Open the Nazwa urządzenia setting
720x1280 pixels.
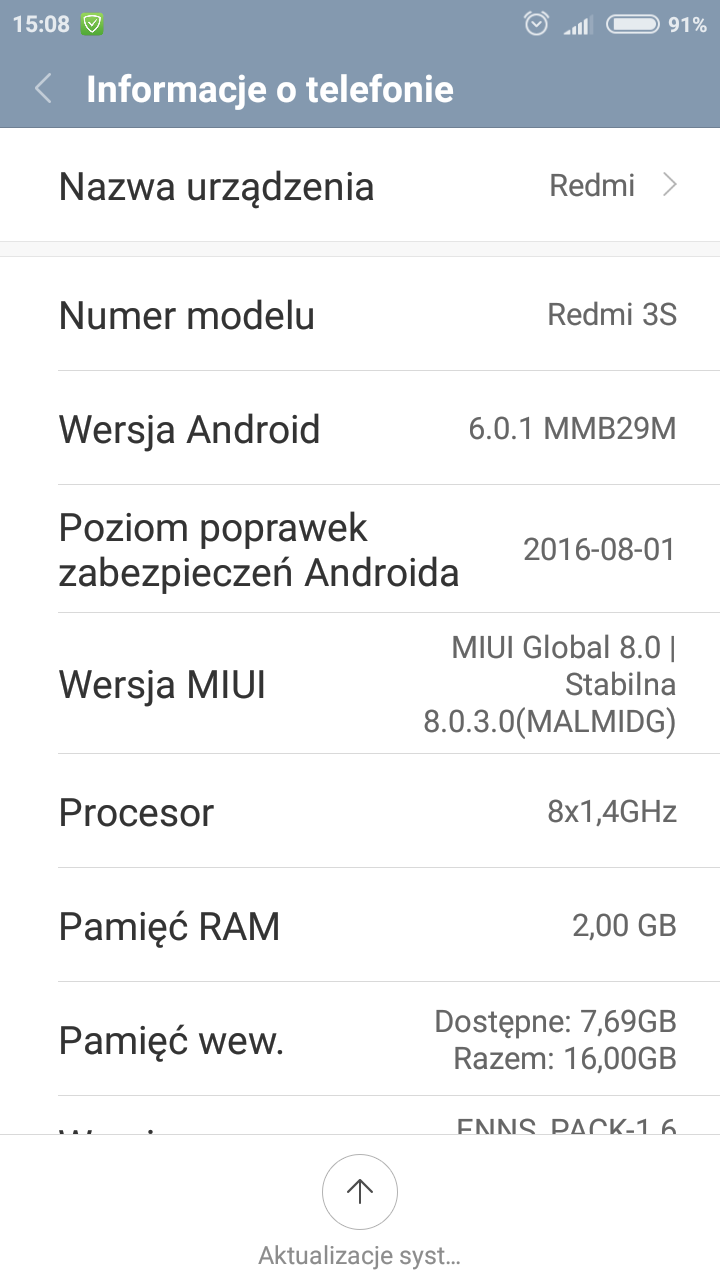point(360,186)
